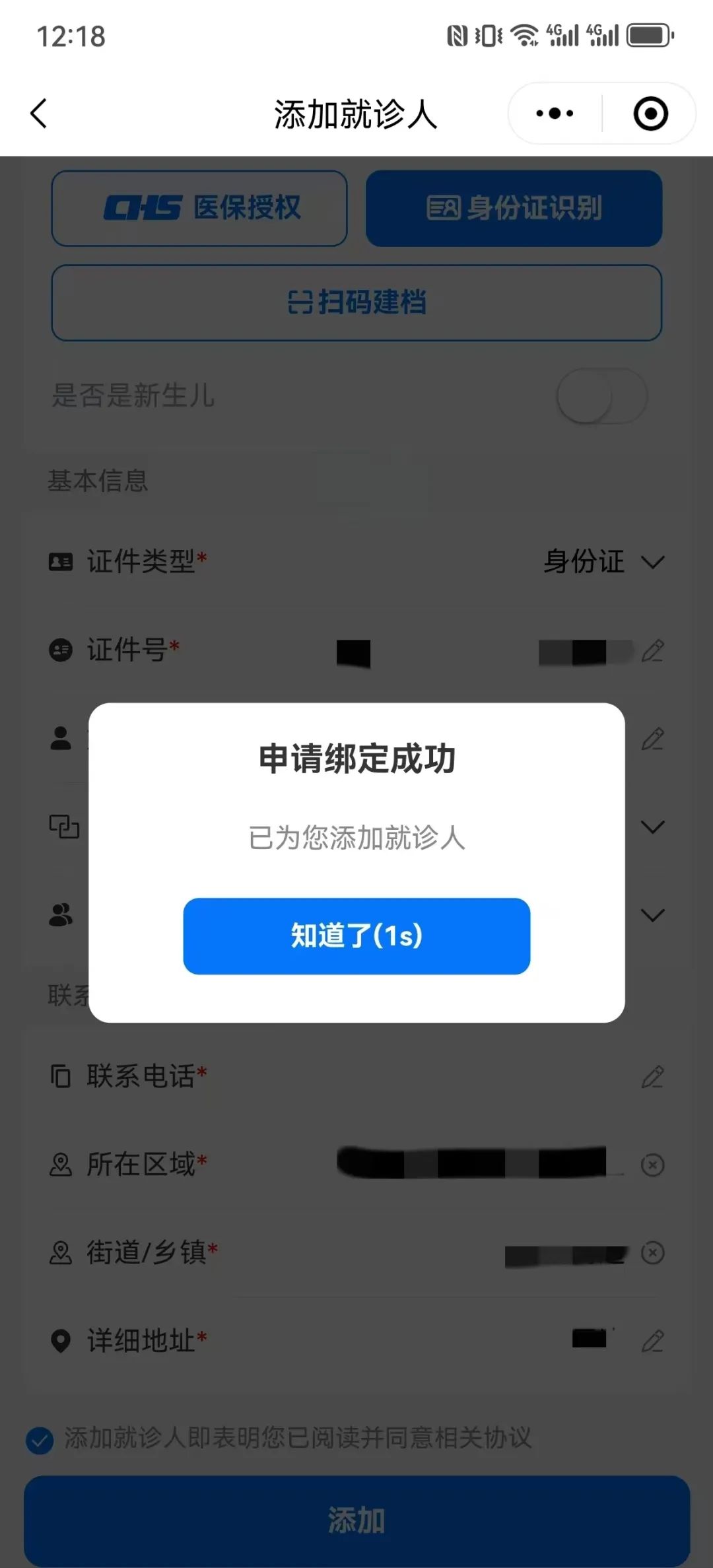
Task: Tap 医保授权 button
Action: (199, 208)
